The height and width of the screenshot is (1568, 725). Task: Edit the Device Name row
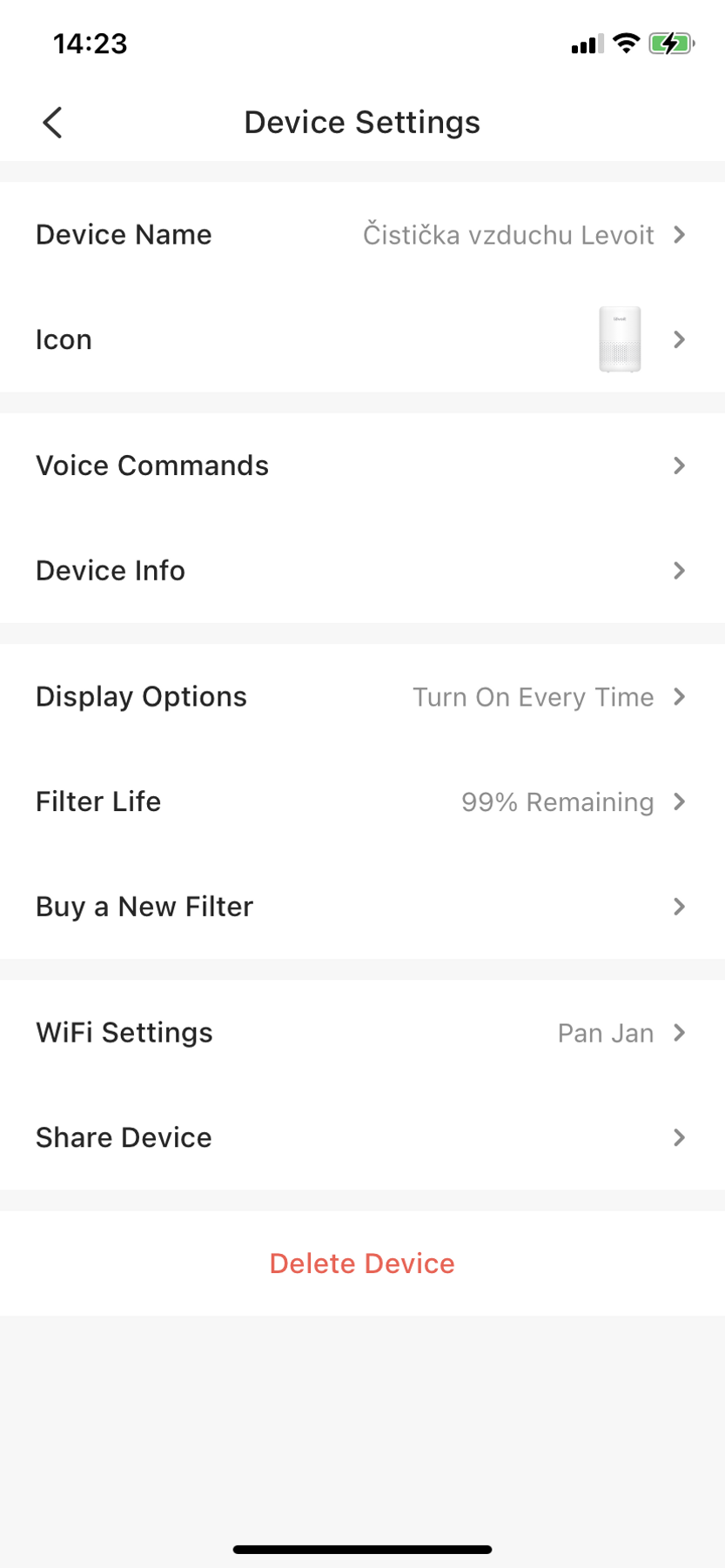point(362,235)
